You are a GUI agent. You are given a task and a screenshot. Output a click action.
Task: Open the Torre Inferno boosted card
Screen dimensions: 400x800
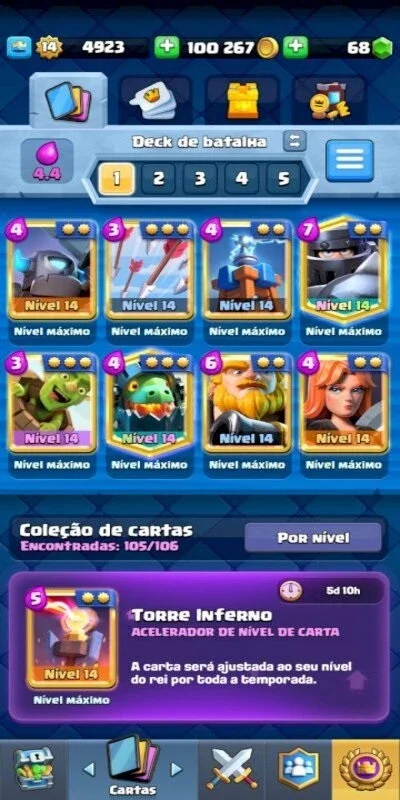[72, 639]
